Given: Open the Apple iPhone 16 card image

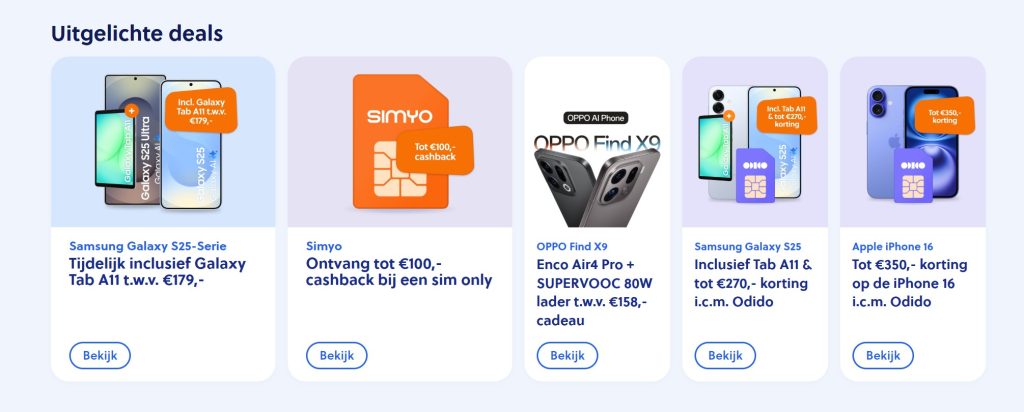Looking at the screenshot, I should [x=913, y=141].
